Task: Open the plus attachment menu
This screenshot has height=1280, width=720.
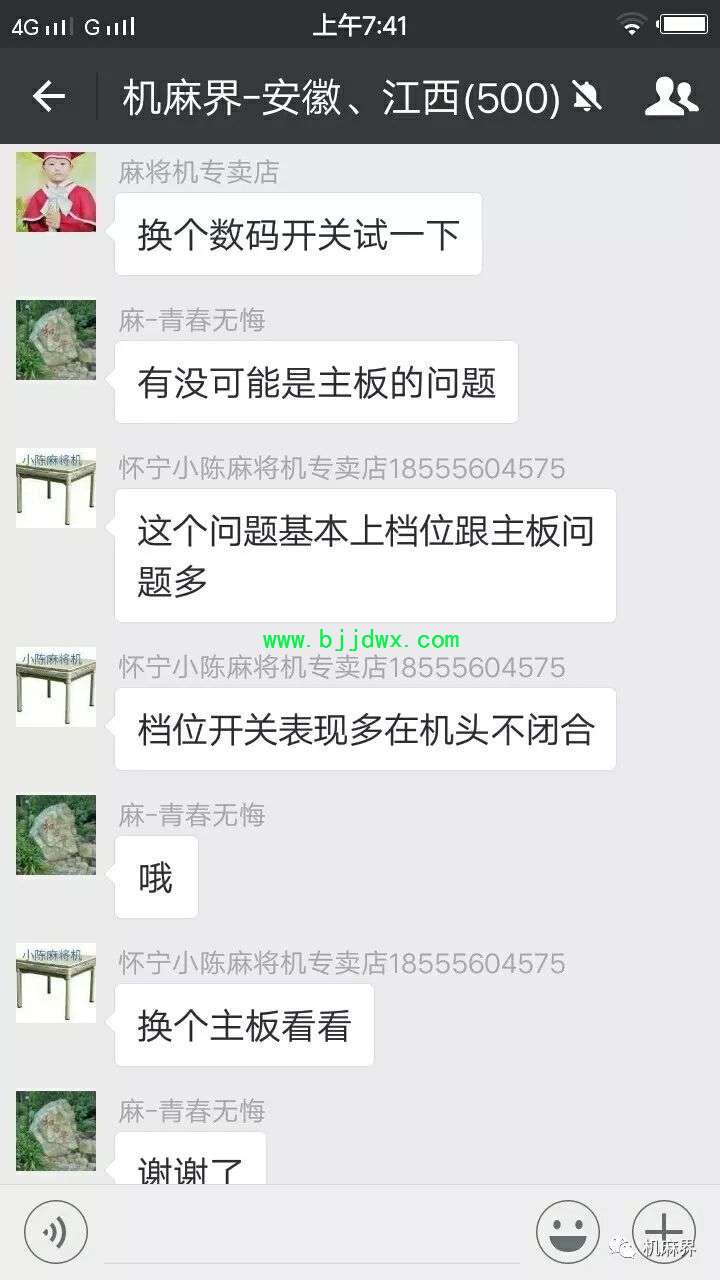Action: click(x=664, y=1232)
